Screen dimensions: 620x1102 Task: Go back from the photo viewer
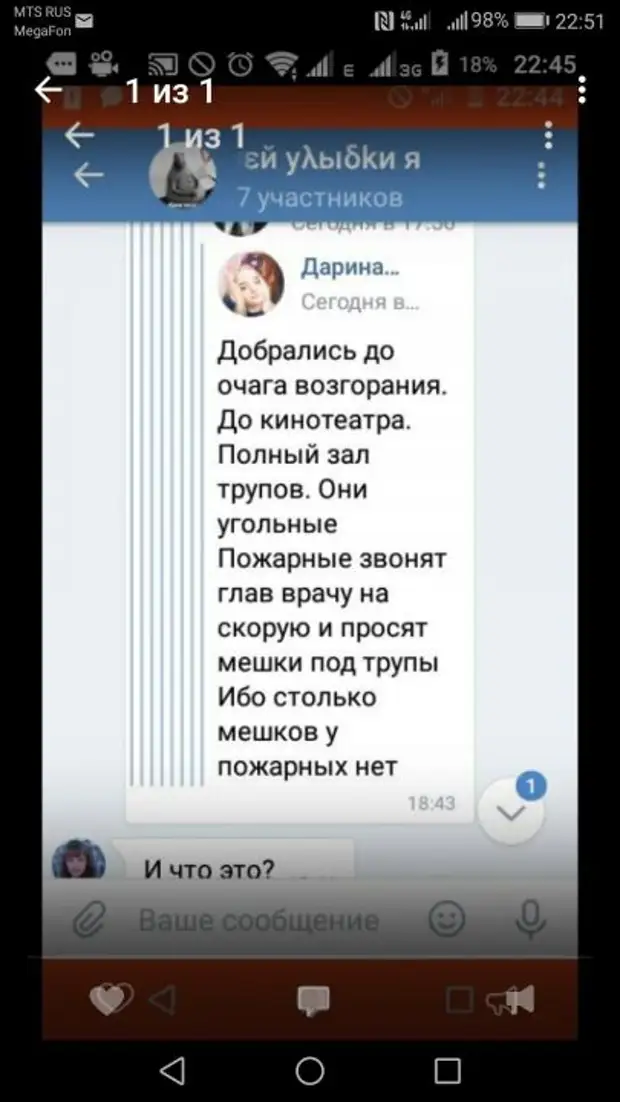point(48,91)
